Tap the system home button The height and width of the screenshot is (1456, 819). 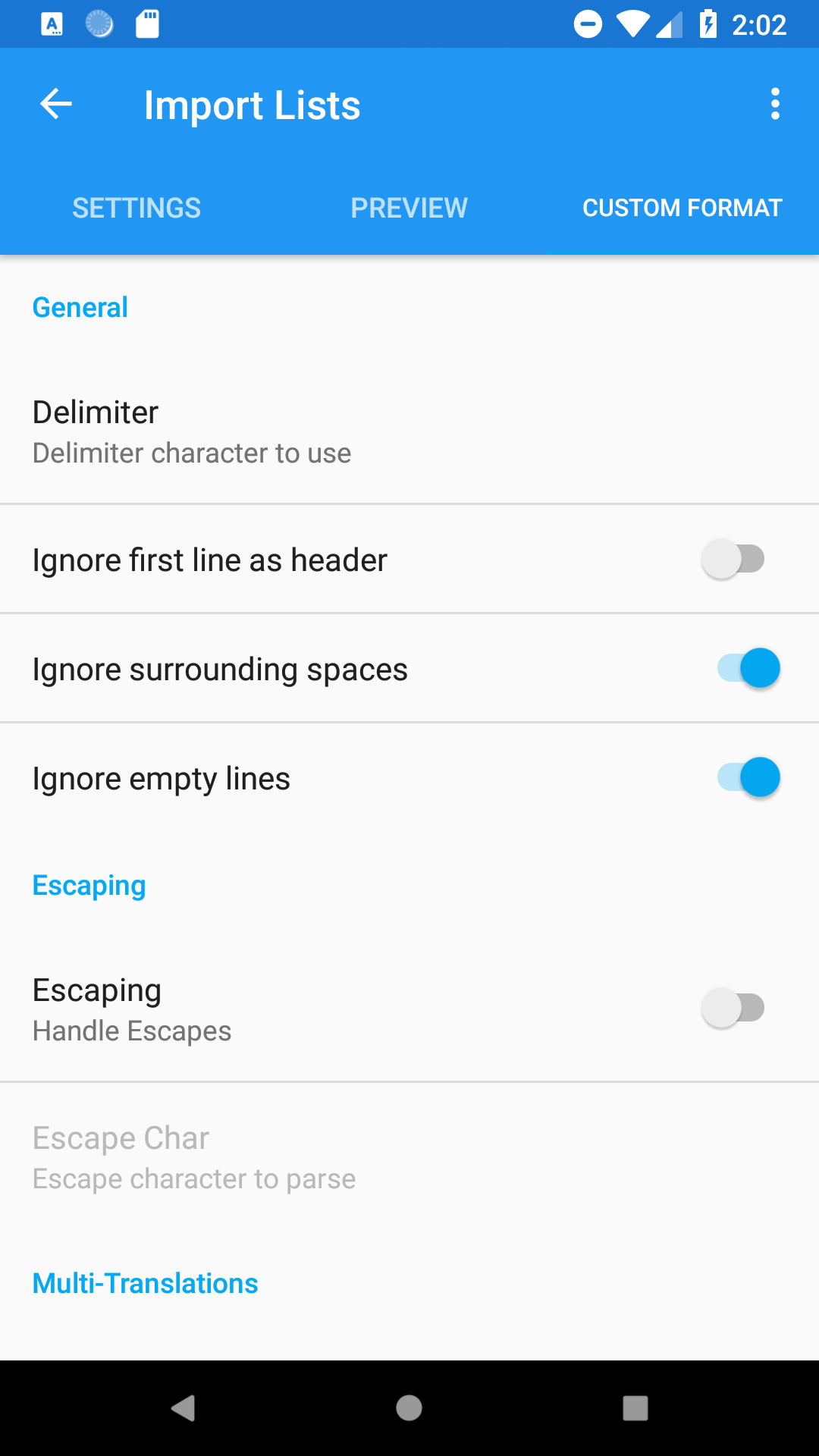click(409, 1408)
